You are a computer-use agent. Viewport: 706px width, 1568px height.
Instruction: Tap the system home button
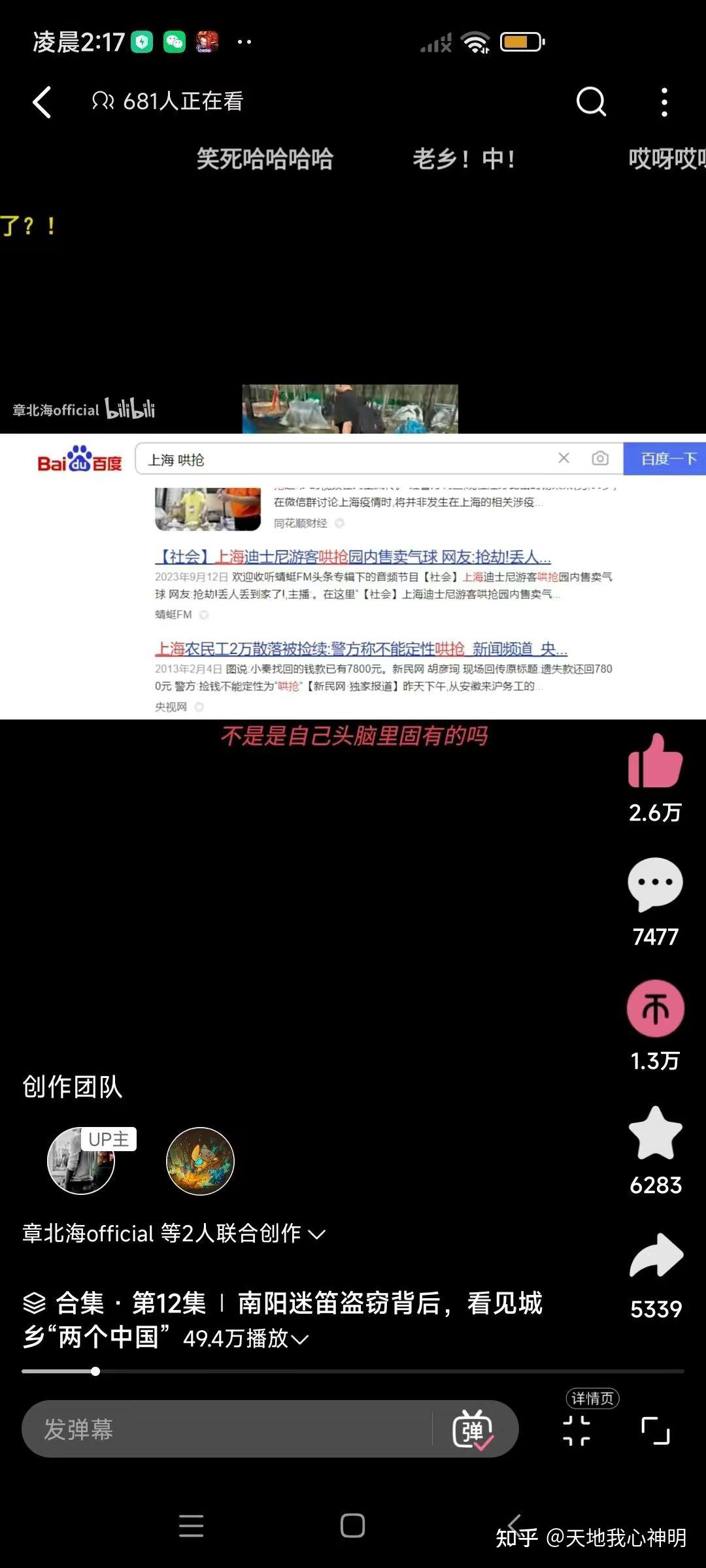[353, 1526]
